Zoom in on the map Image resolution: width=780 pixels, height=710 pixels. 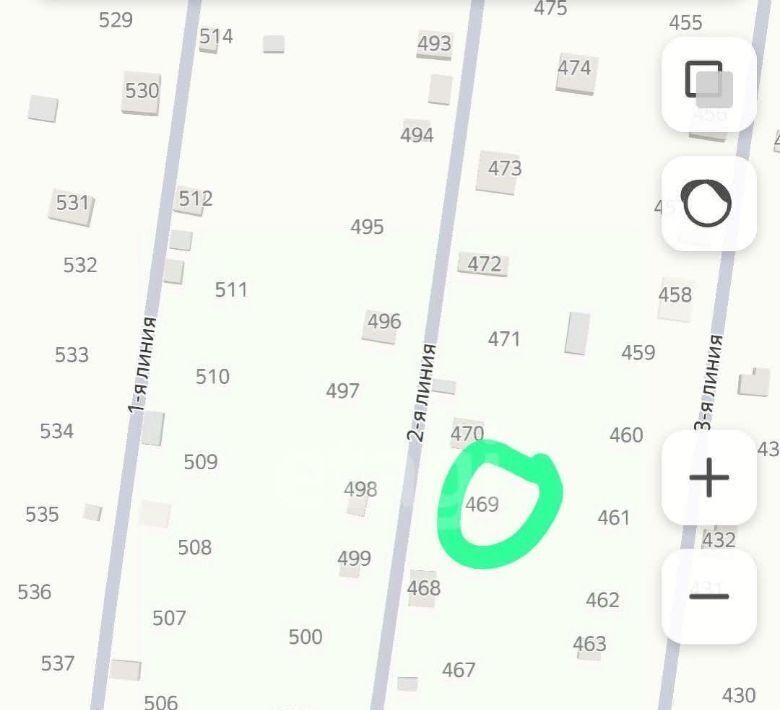709,477
